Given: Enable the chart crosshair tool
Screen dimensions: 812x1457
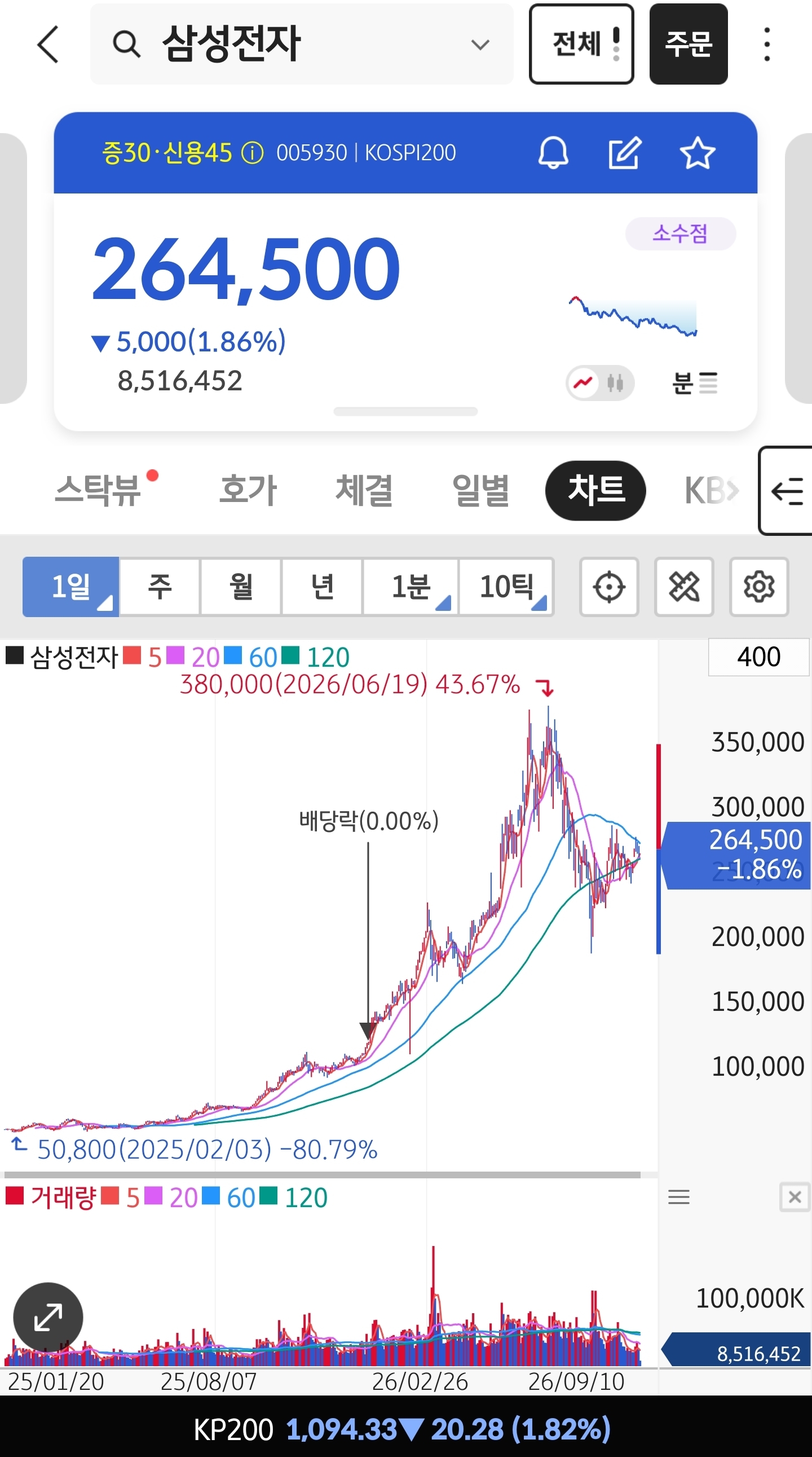Looking at the screenshot, I should coord(609,587).
